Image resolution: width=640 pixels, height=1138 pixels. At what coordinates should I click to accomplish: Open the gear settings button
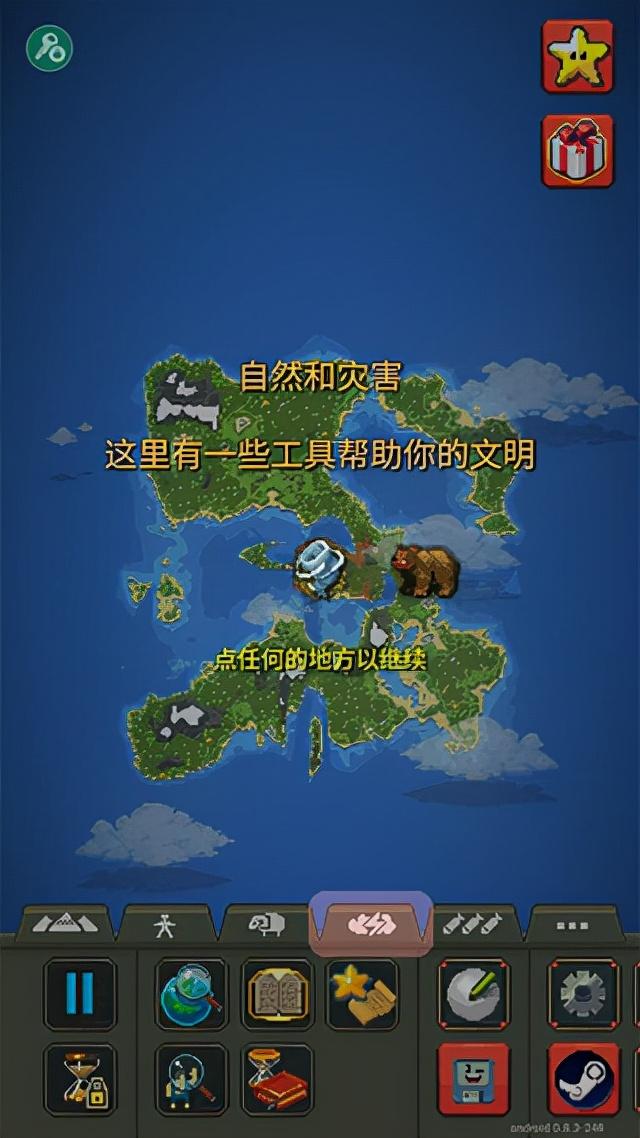click(583, 993)
